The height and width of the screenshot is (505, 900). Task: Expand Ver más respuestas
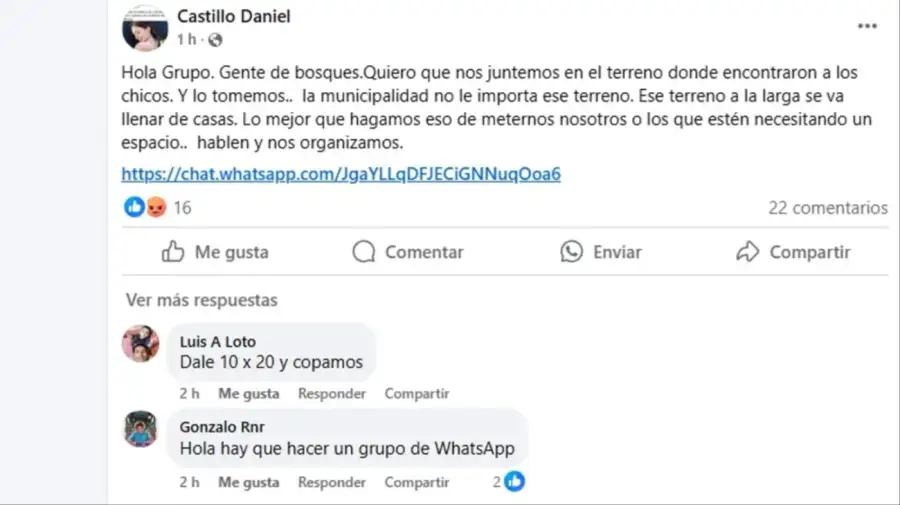coord(201,300)
